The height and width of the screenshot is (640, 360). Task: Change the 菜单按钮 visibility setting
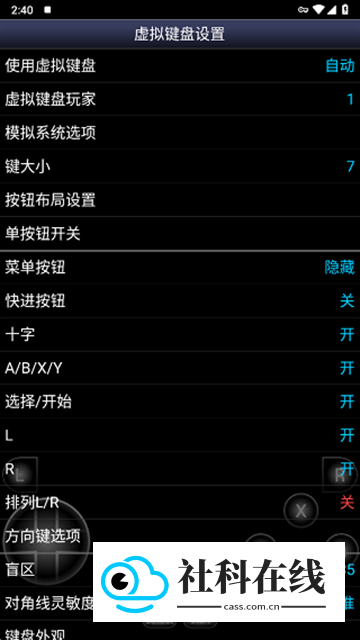coord(180,268)
